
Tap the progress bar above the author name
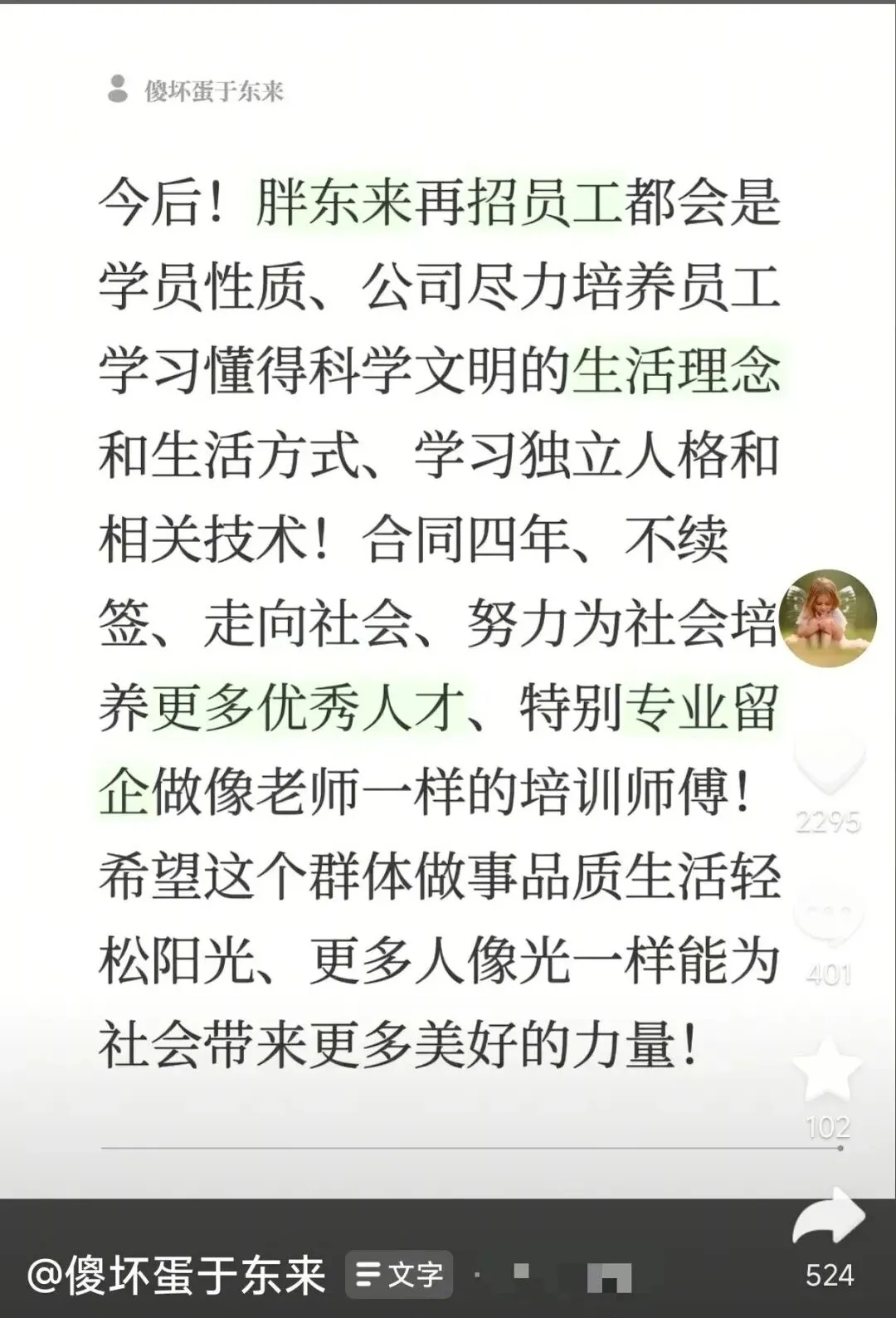pos(472,1148)
